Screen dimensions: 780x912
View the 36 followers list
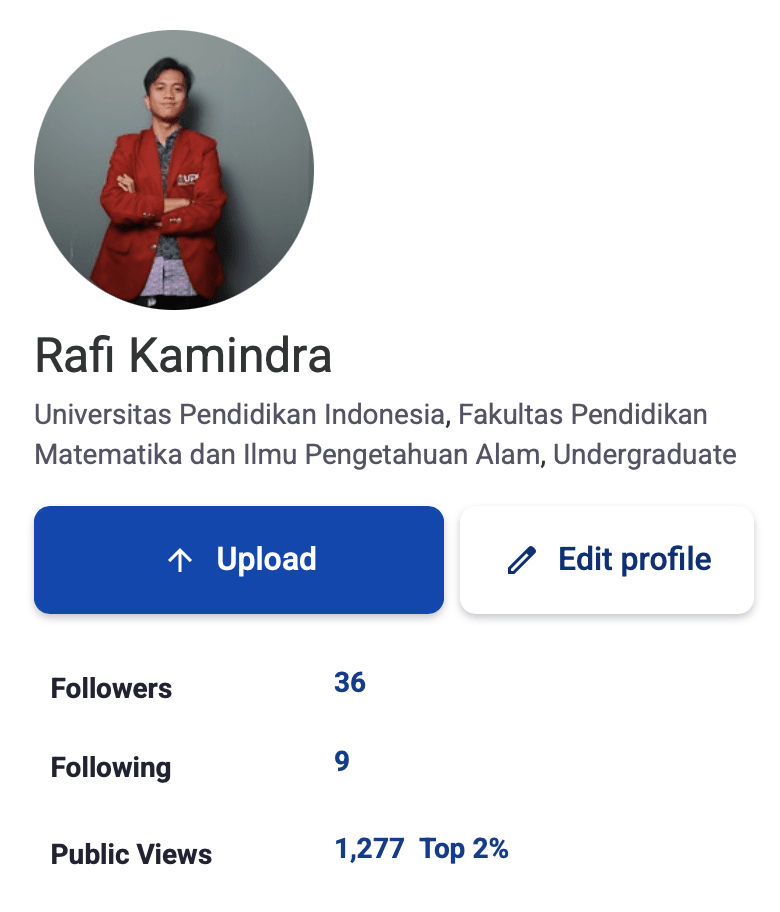click(x=350, y=683)
